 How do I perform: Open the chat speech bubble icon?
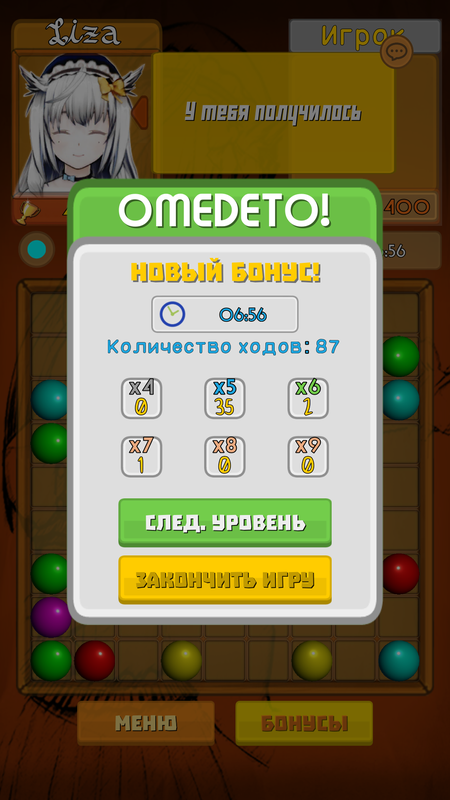click(396, 52)
